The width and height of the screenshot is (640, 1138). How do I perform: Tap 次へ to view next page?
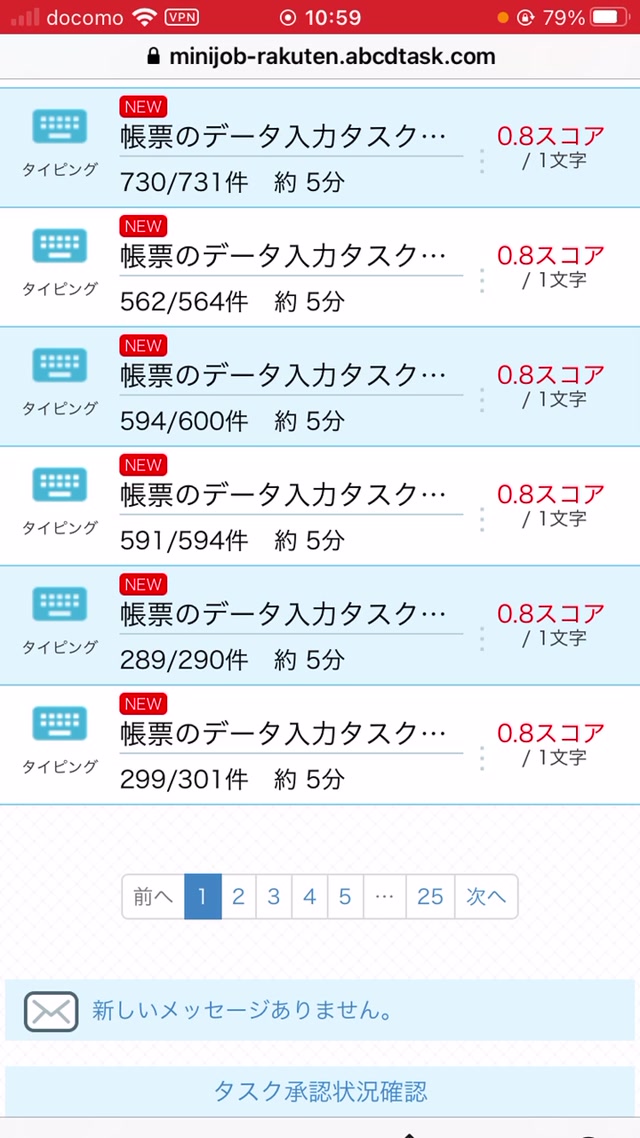pyautogui.click(x=486, y=897)
